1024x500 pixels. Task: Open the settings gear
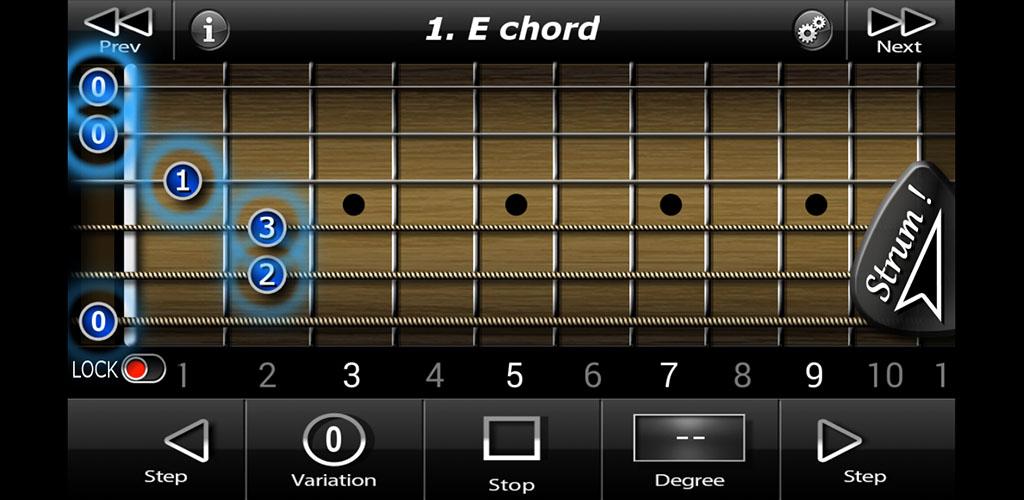pos(812,30)
